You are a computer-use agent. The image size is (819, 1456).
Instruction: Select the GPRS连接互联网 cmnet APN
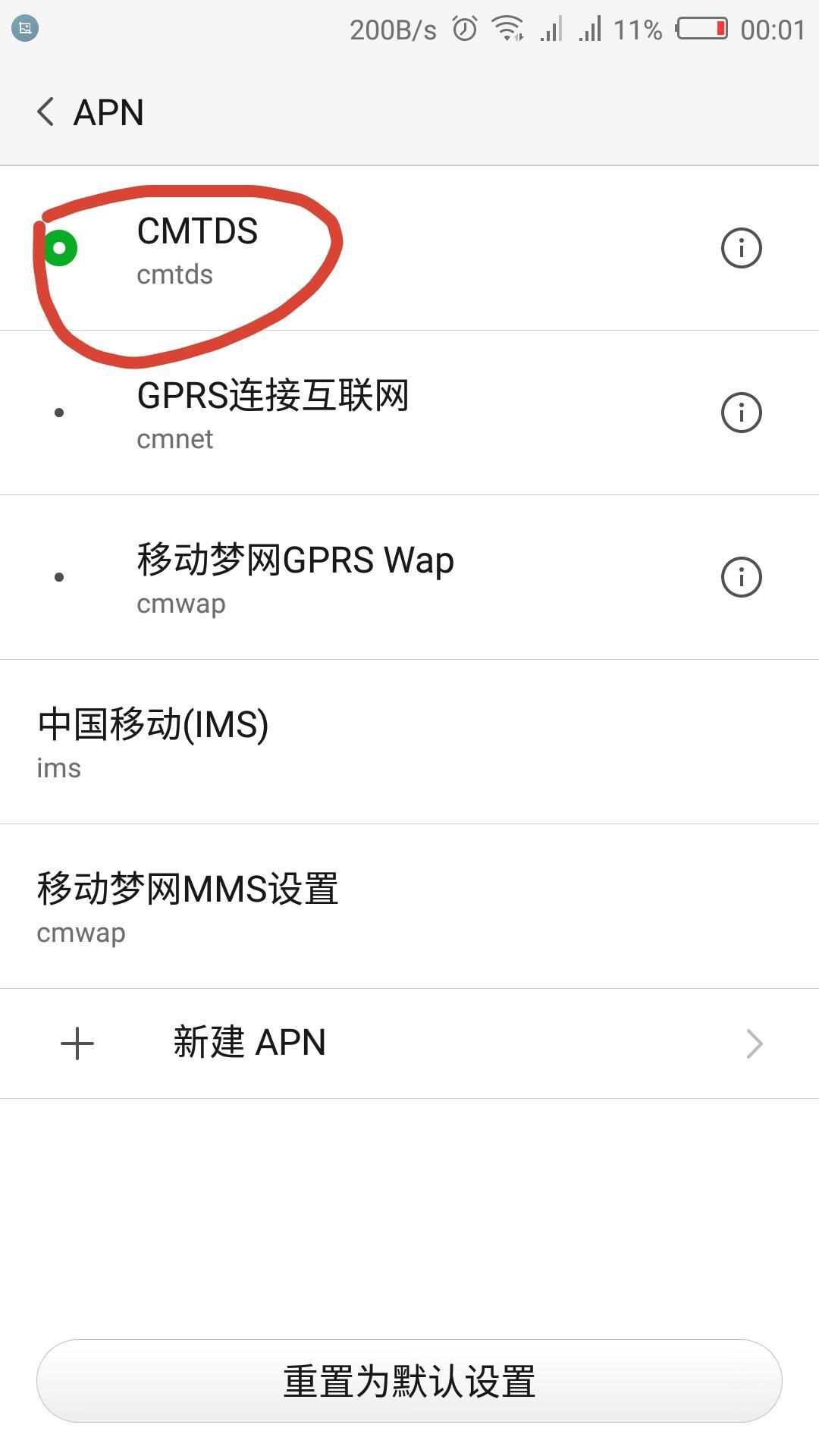(x=60, y=413)
